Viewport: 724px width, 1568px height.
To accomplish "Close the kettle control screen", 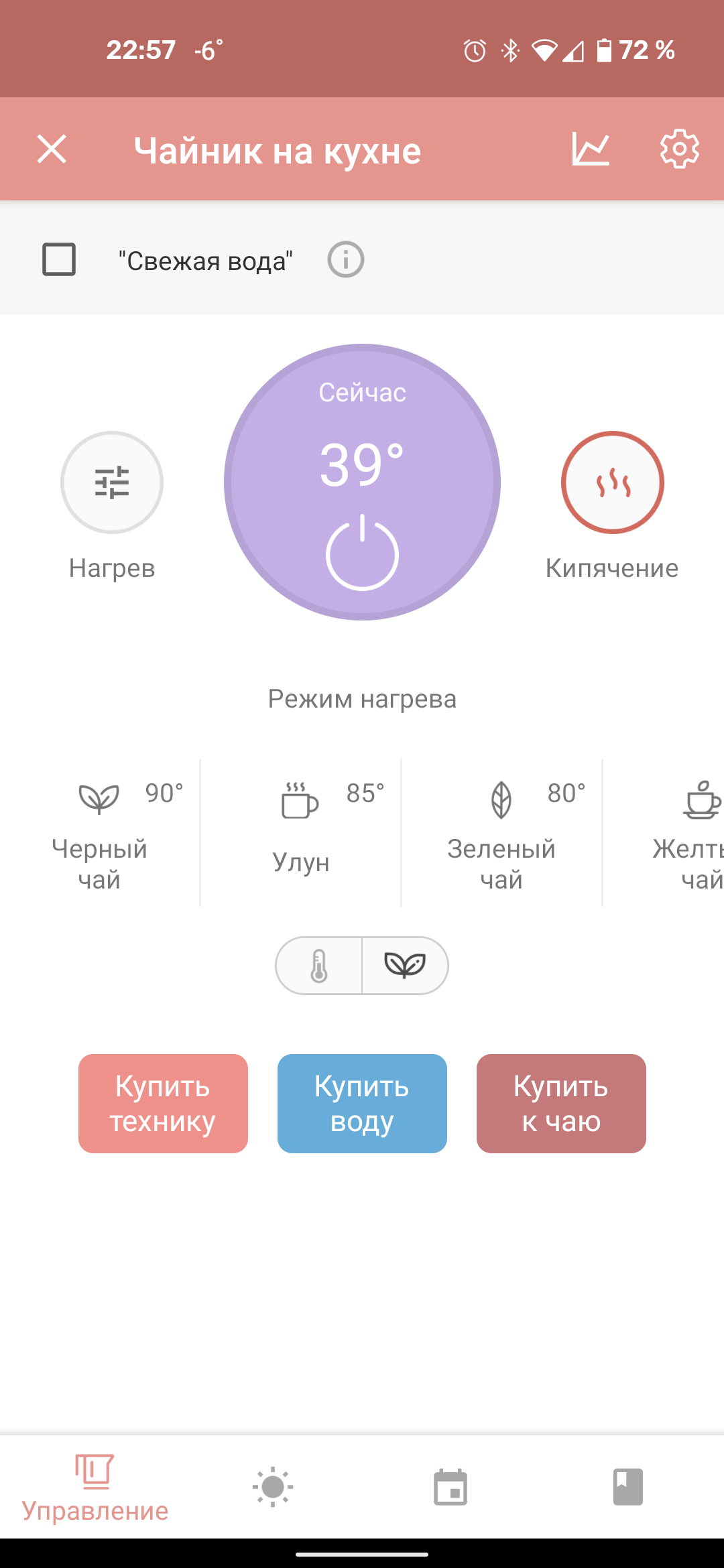I will 52,149.
